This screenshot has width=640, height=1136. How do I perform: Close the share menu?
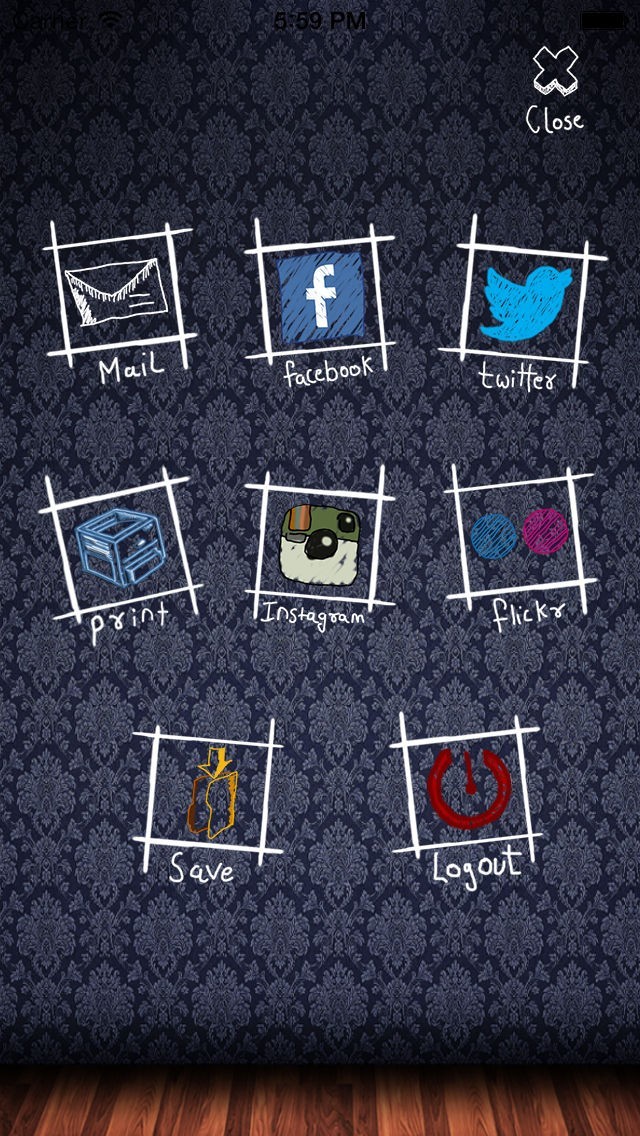[555, 90]
